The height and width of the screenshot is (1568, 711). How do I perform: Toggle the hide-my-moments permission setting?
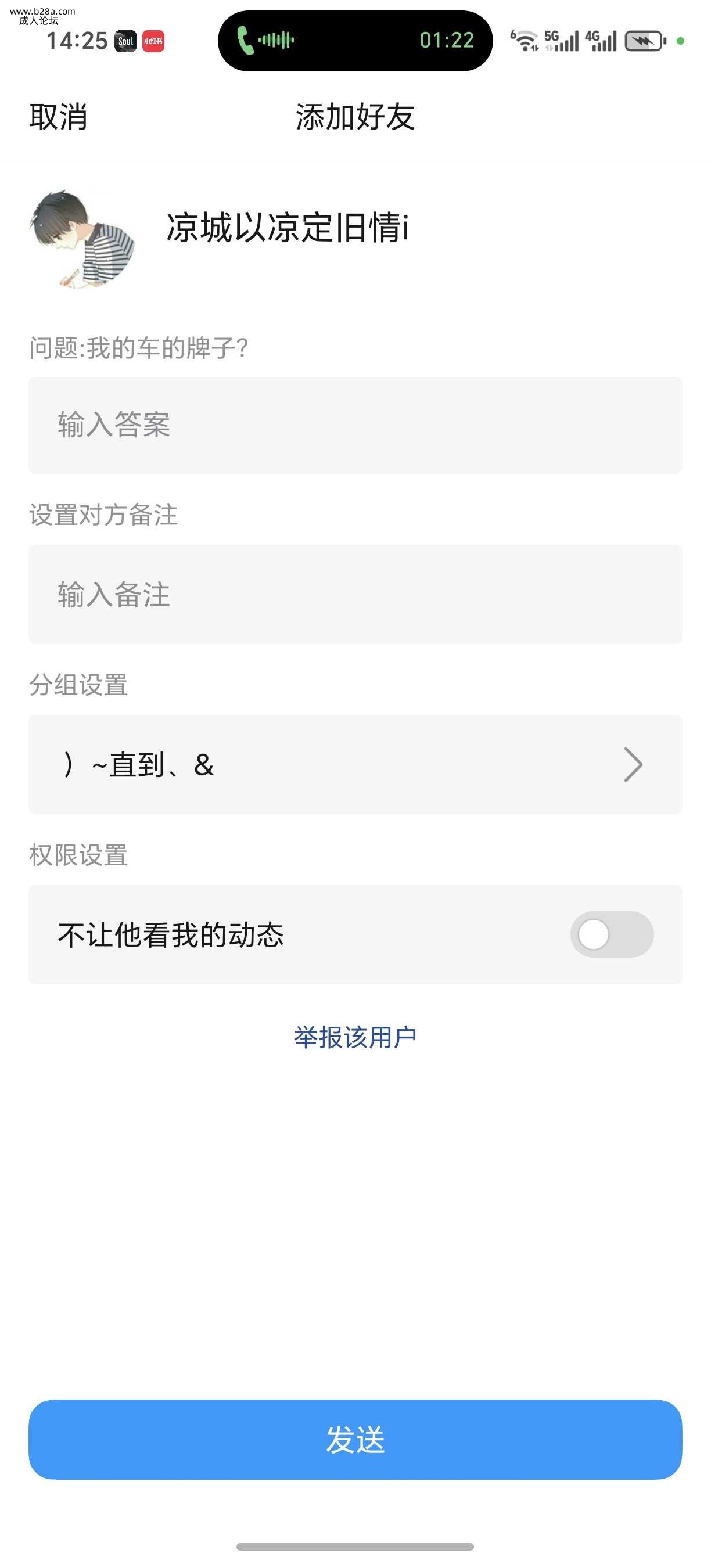612,934
